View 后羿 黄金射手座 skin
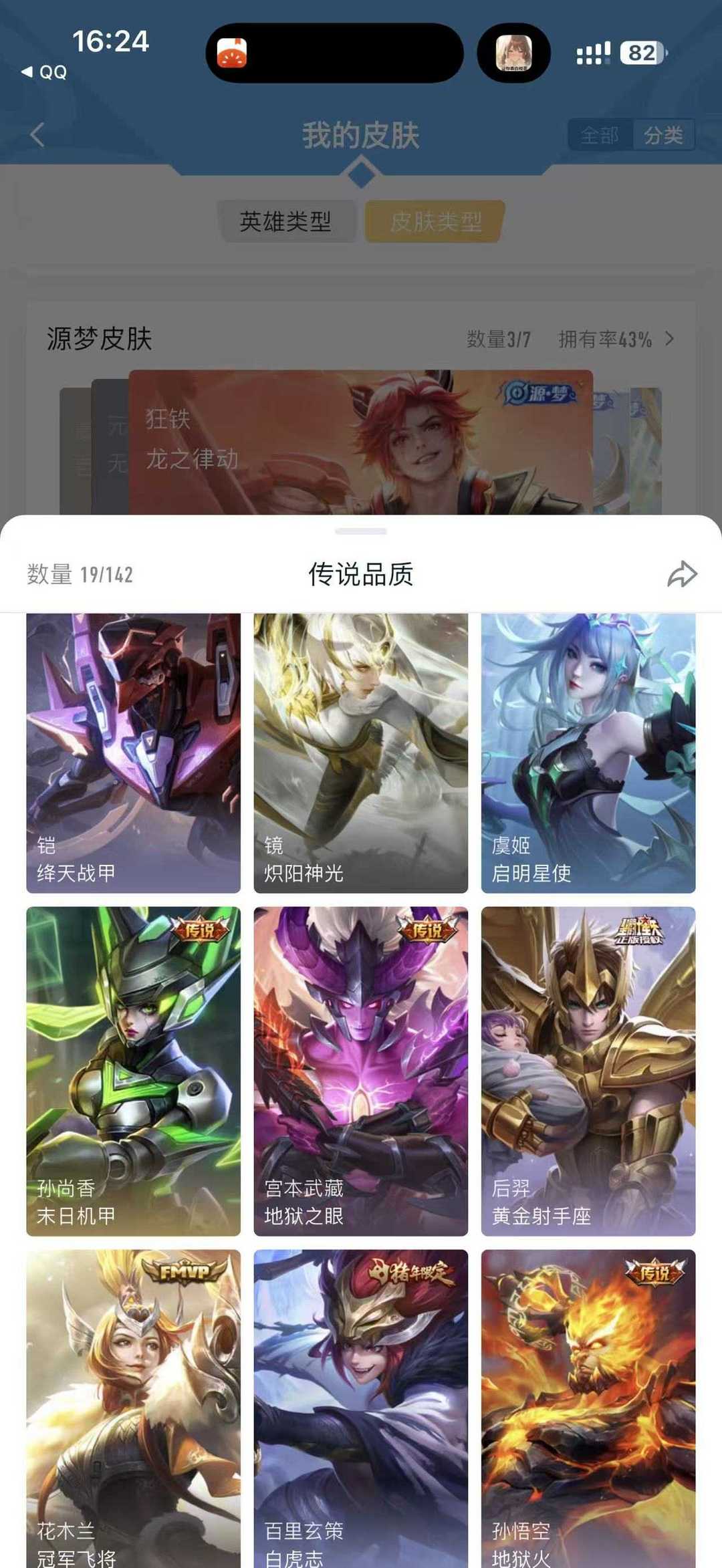 pos(588,1071)
